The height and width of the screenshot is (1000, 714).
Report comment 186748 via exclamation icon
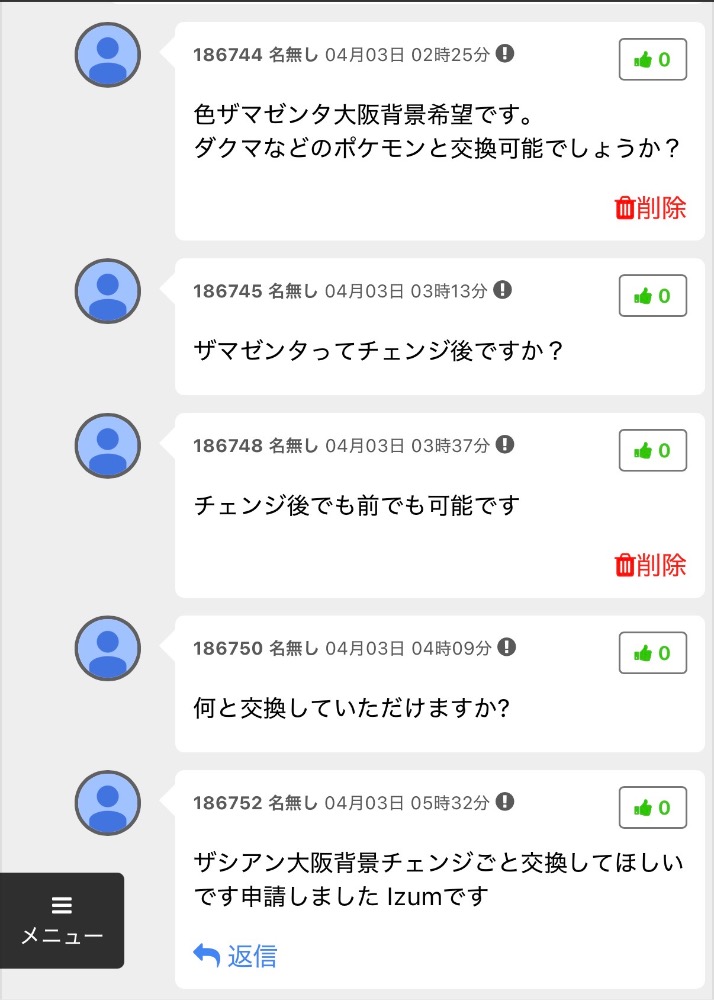(505, 444)
